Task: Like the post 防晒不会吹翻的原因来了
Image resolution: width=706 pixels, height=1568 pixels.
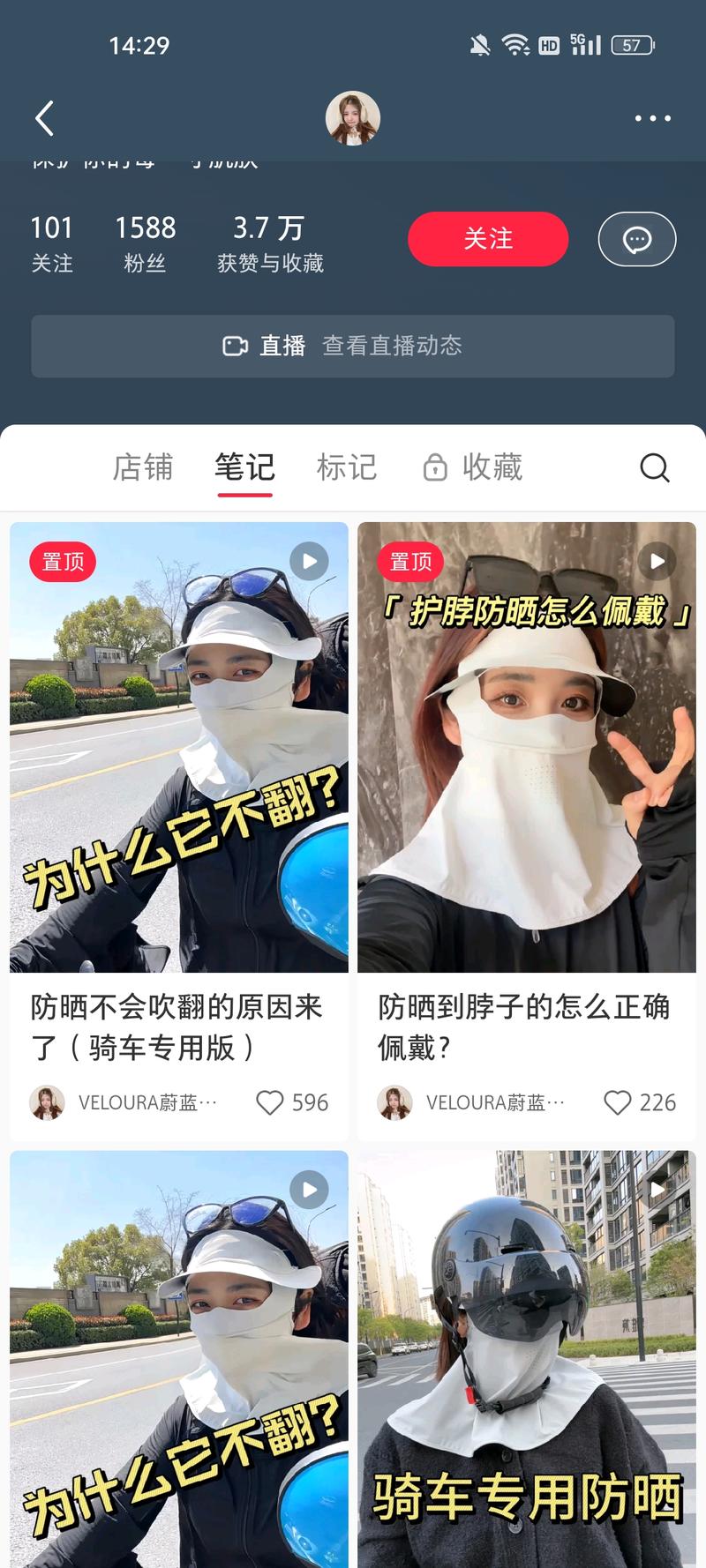Action: pyautogui.click(x=269, y=1102)
